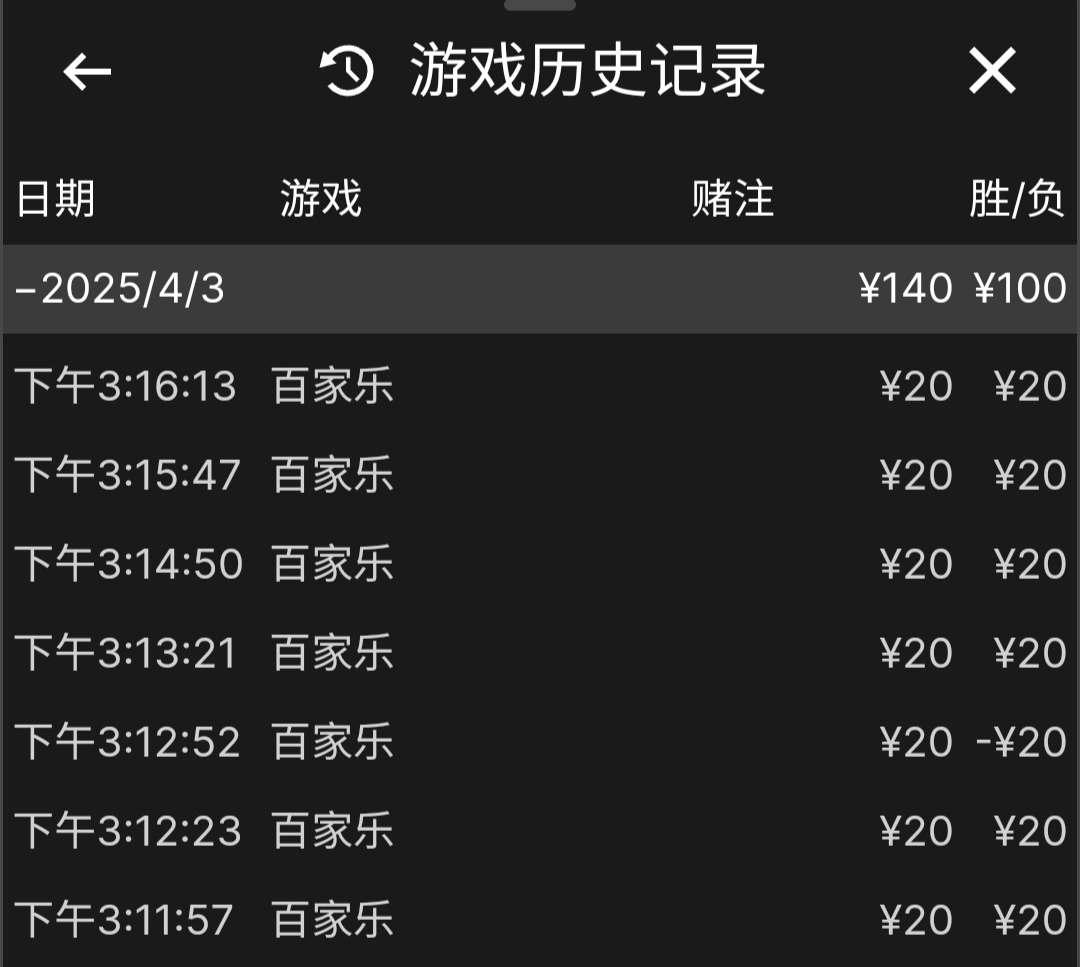Open the 下午3:11:57 history entry
The image size is (1080, 967).
tap(540, 920)
